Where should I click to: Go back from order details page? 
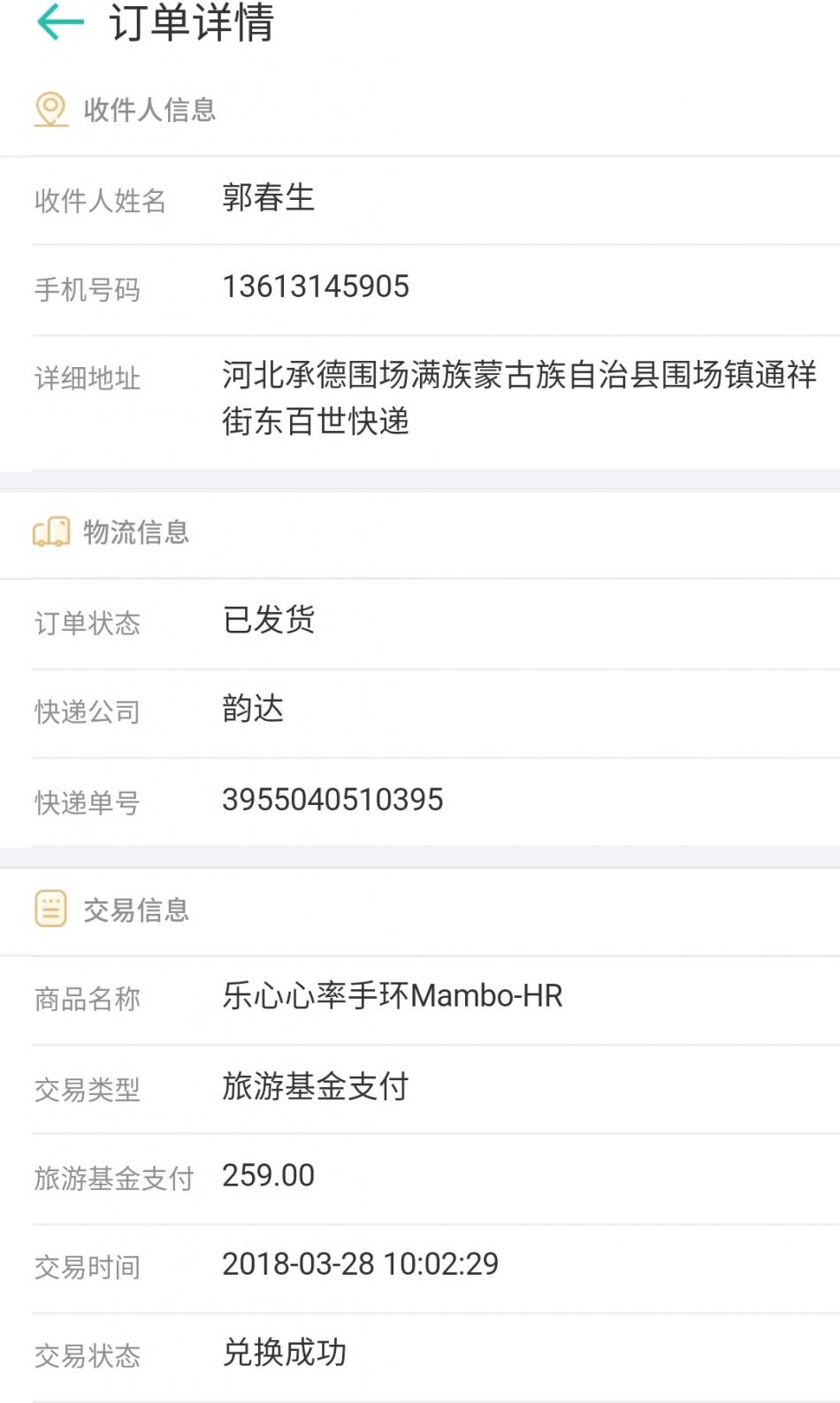click(60, 22)
